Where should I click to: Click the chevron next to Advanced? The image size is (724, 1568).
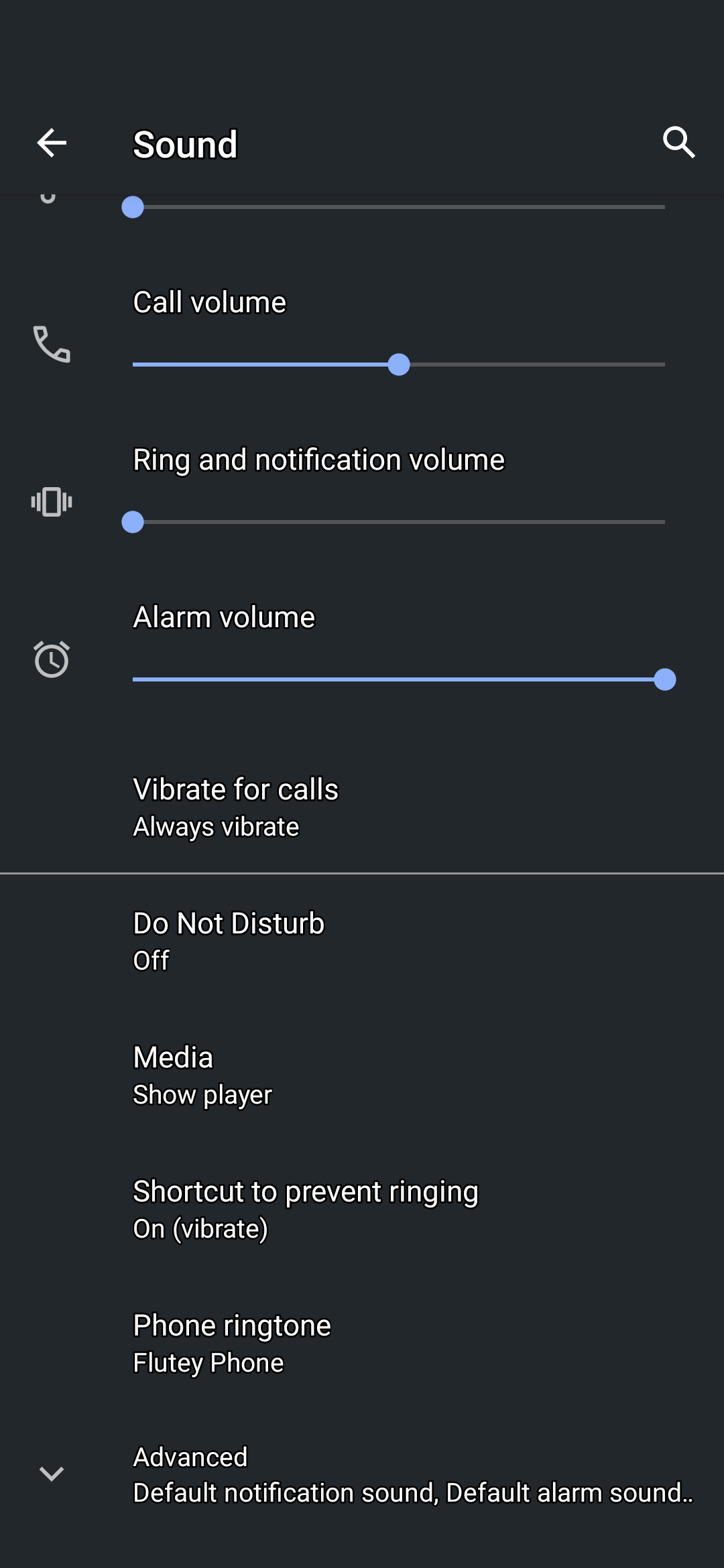coord(52,1474)
